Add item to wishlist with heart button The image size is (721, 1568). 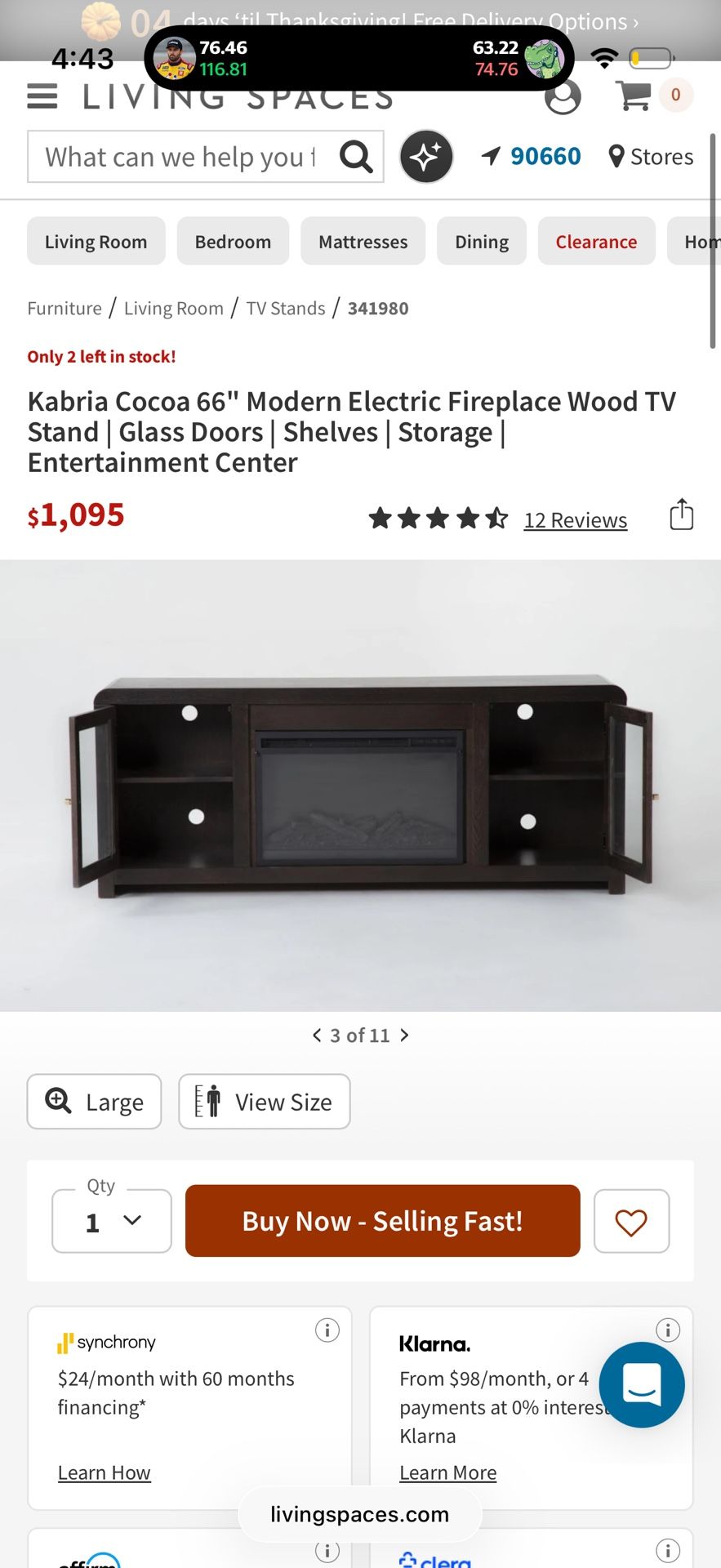631,1221
